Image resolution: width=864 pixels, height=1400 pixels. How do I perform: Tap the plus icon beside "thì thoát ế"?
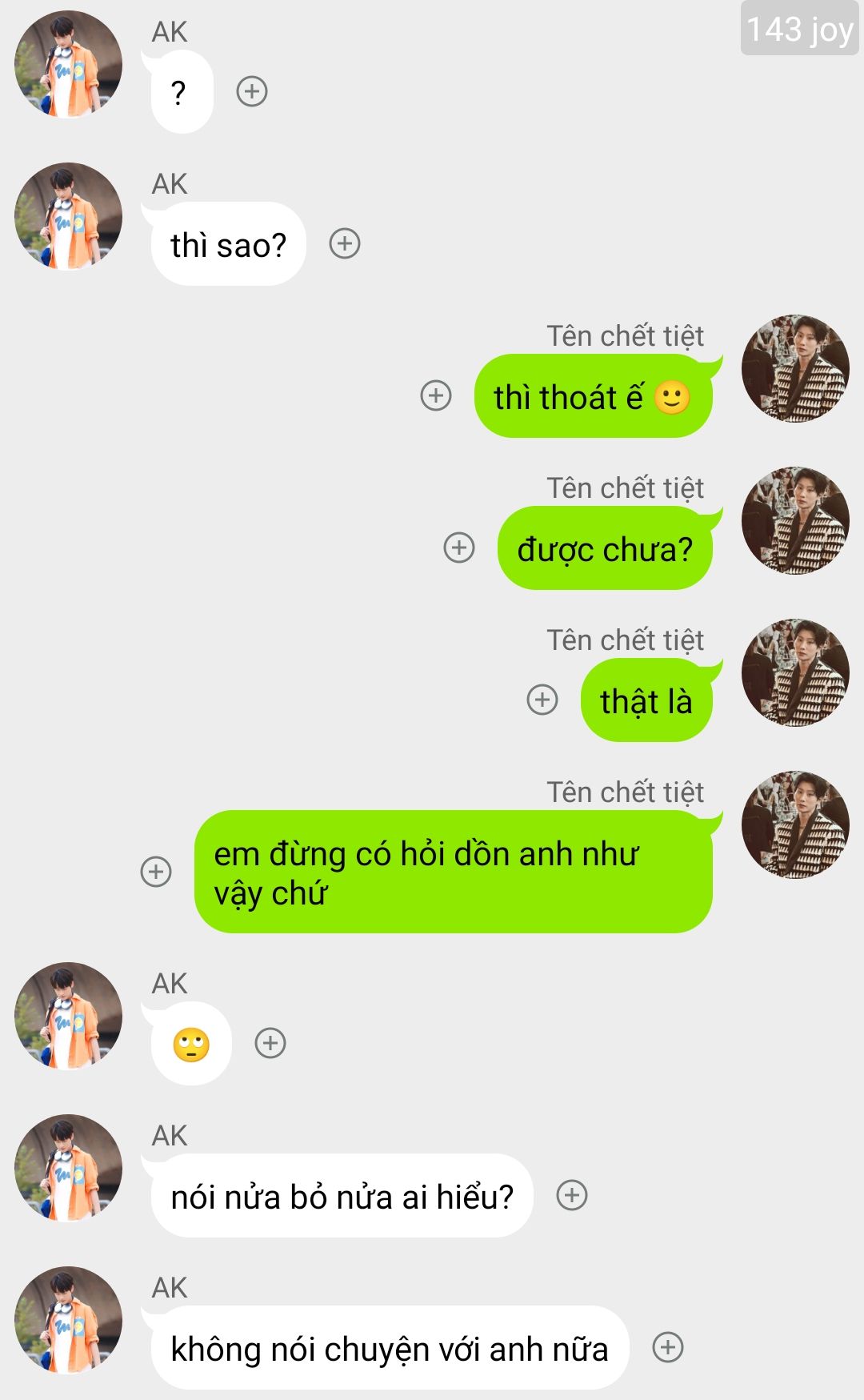click(x=436, y=395)
